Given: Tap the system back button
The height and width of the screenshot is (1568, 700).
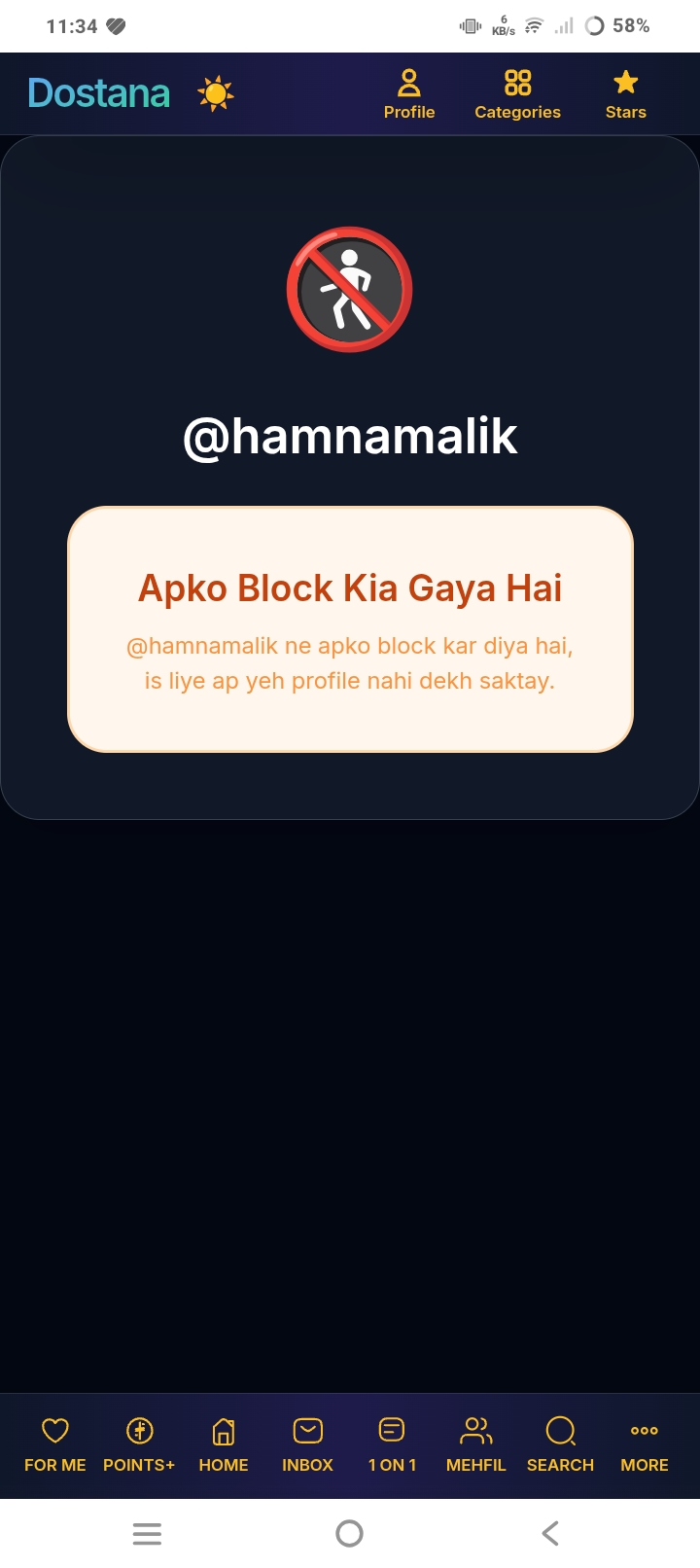Looking at the screenshot, I should coord(550,1534).
